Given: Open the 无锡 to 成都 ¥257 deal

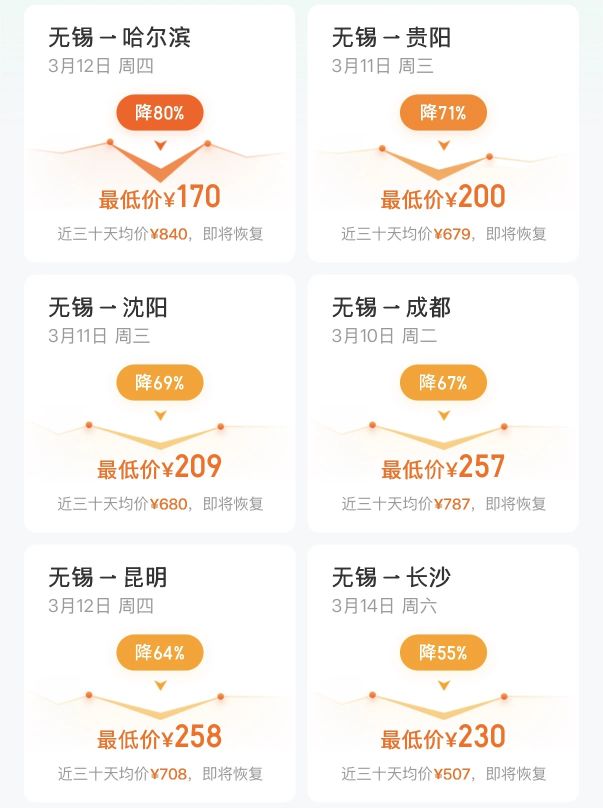Looking at the screenshot, I should (x=443, y=403).
